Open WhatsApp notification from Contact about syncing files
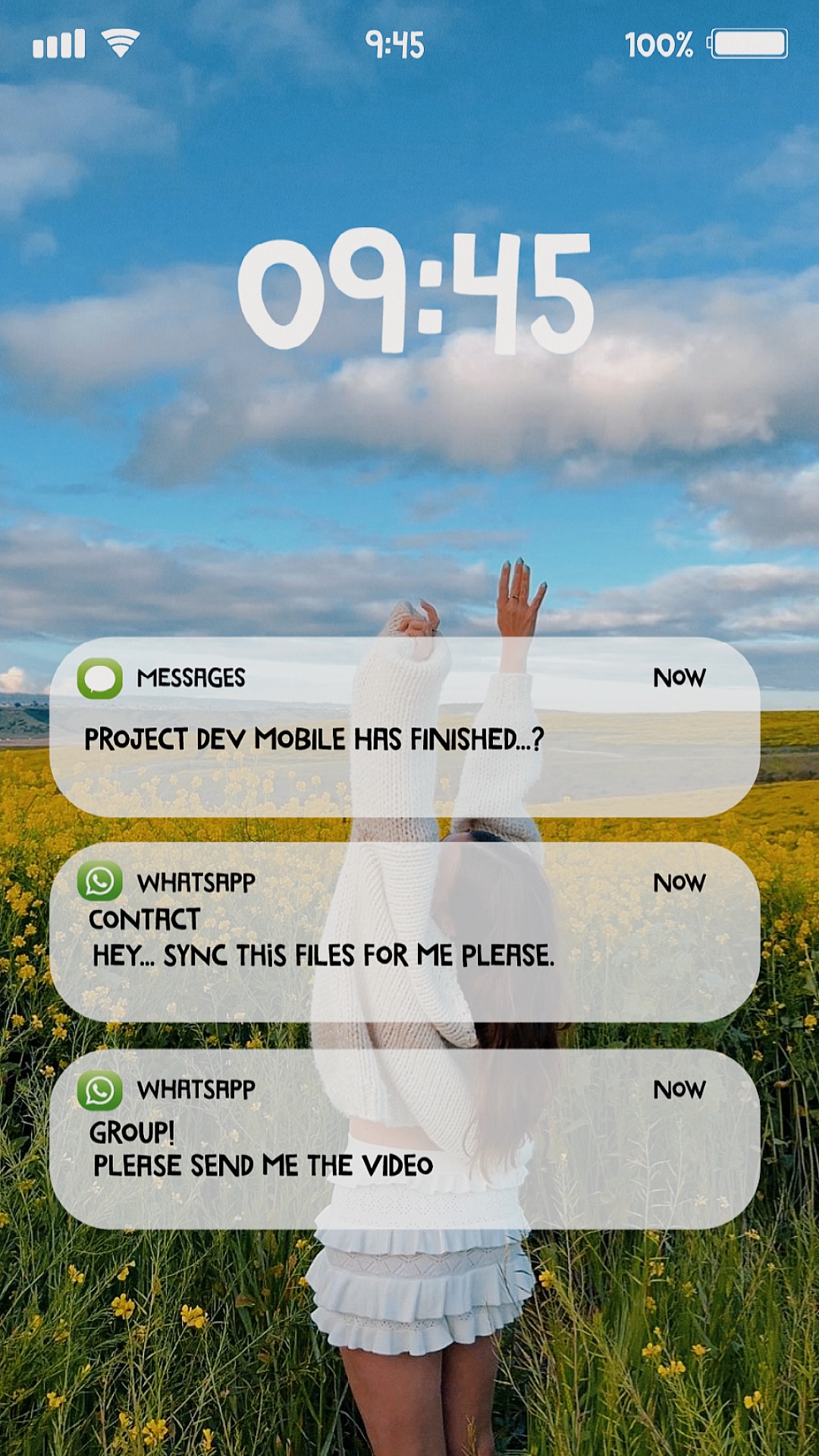819x1456 pixels. tap(404, 932)
